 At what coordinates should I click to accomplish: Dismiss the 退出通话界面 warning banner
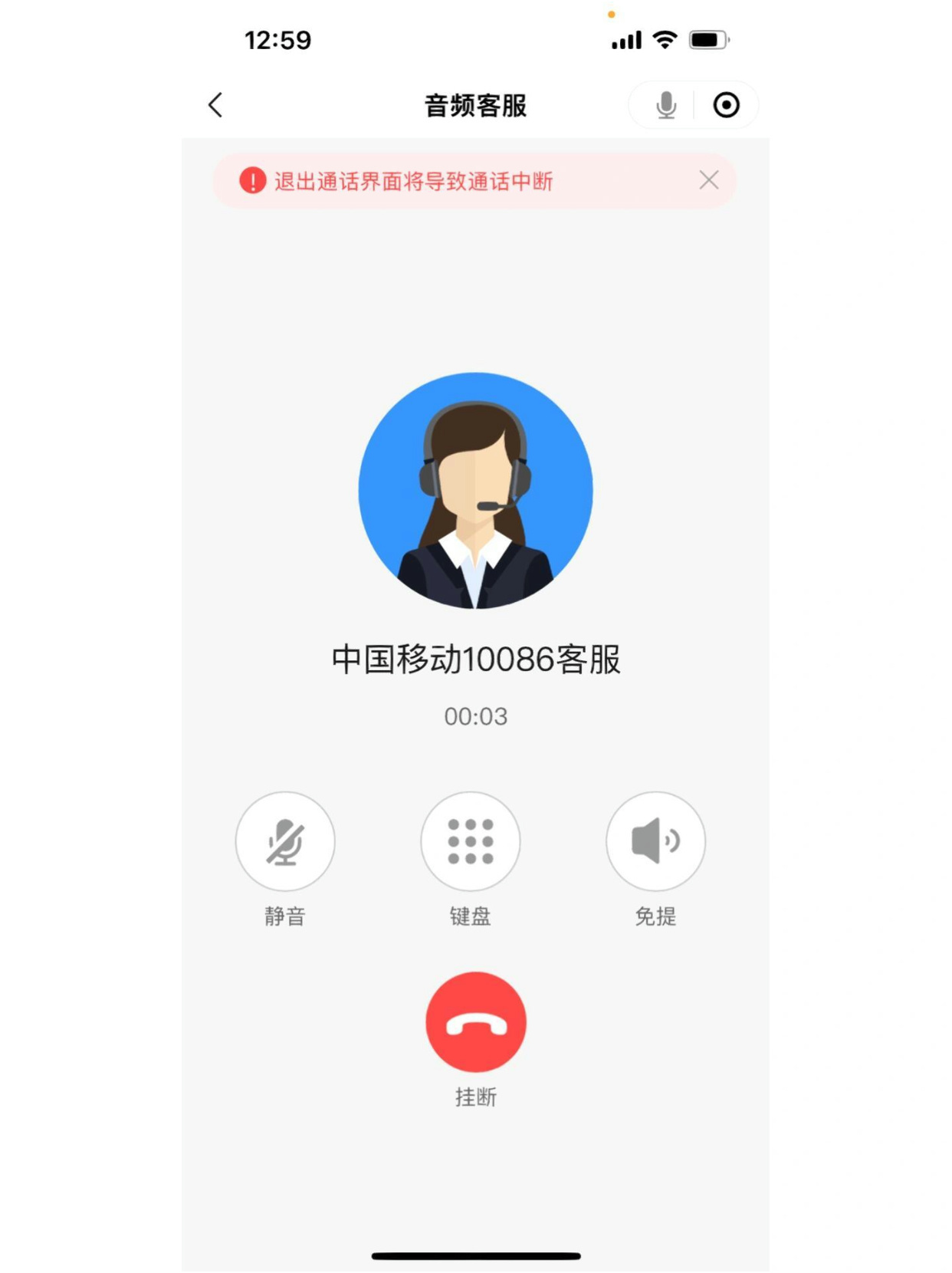708,180
